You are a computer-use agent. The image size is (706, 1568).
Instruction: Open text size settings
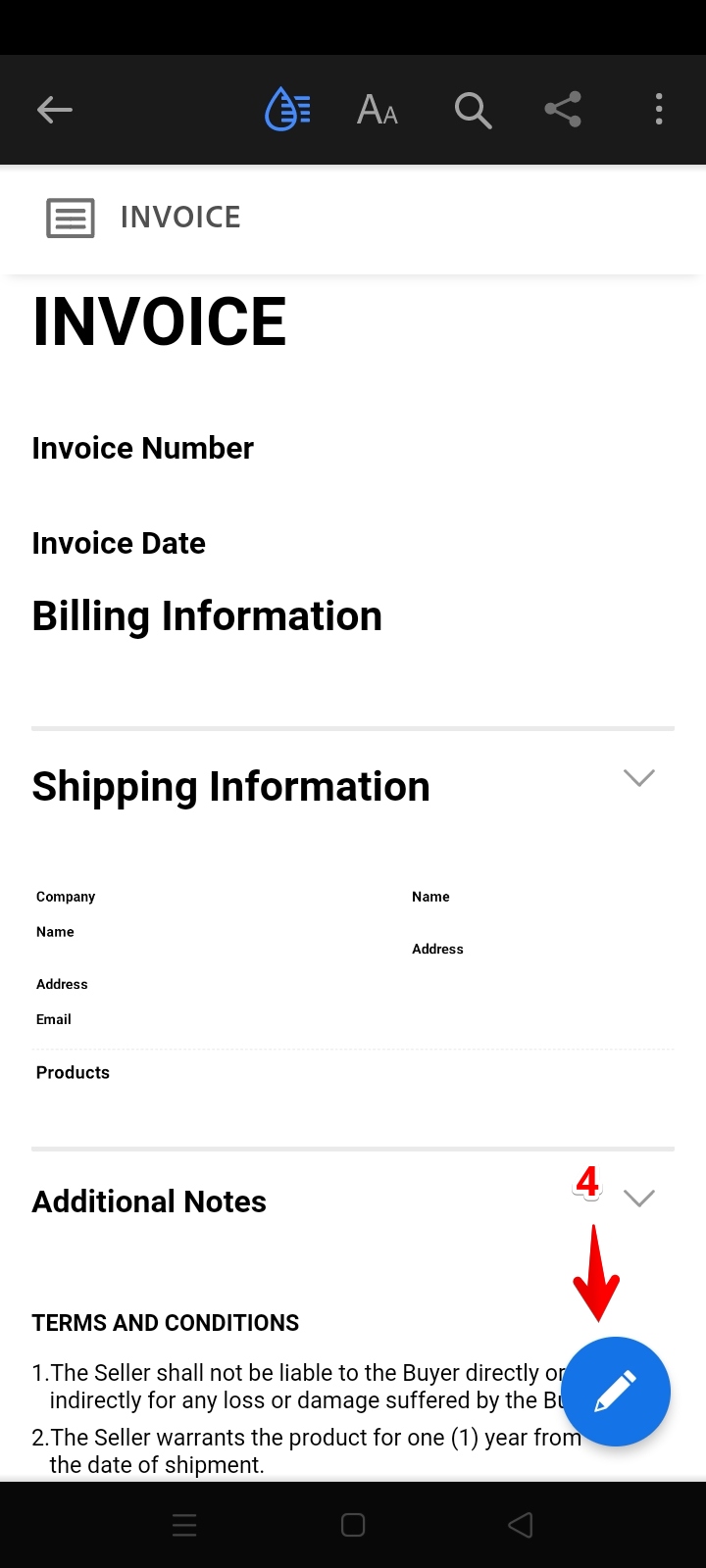tap(378, 110)
